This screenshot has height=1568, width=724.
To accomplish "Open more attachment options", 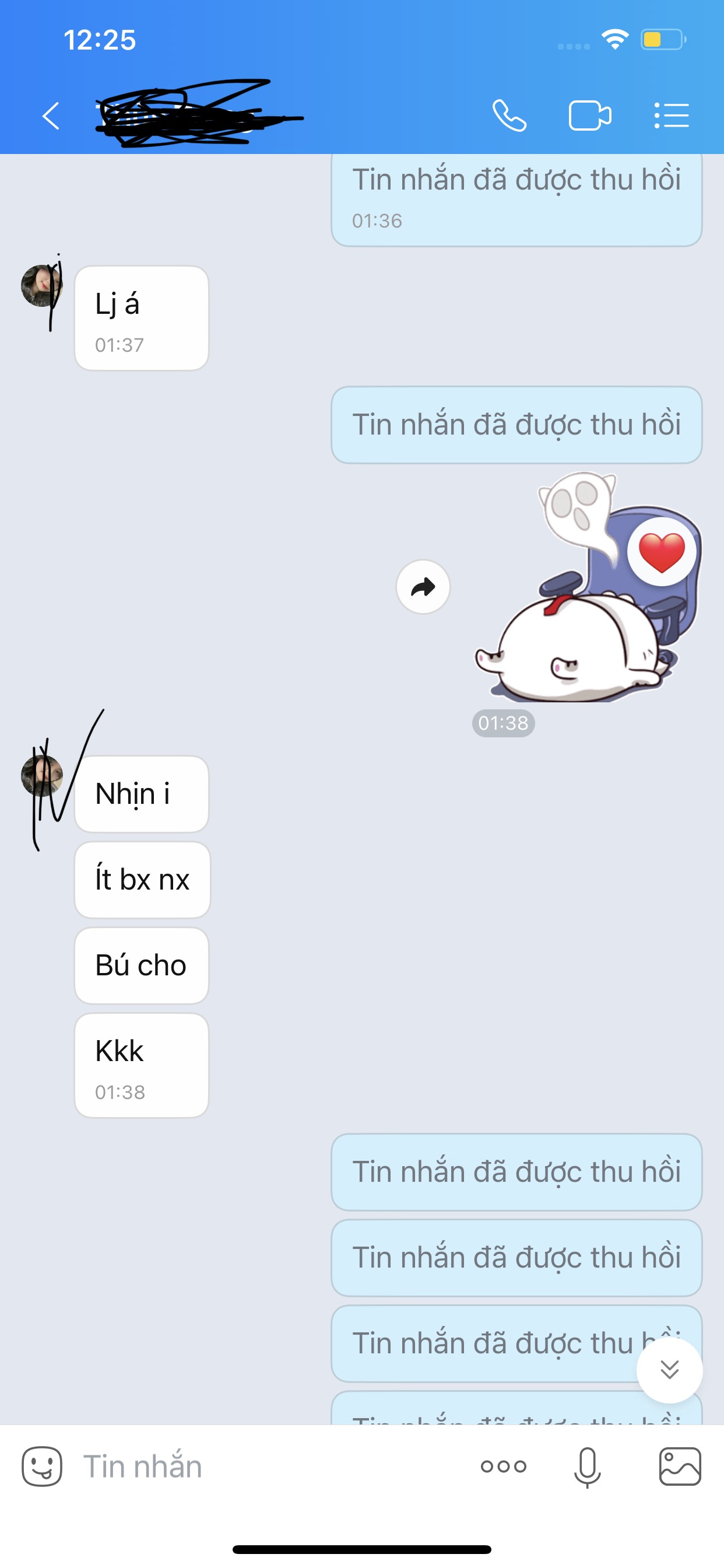I will point(503,1467).
